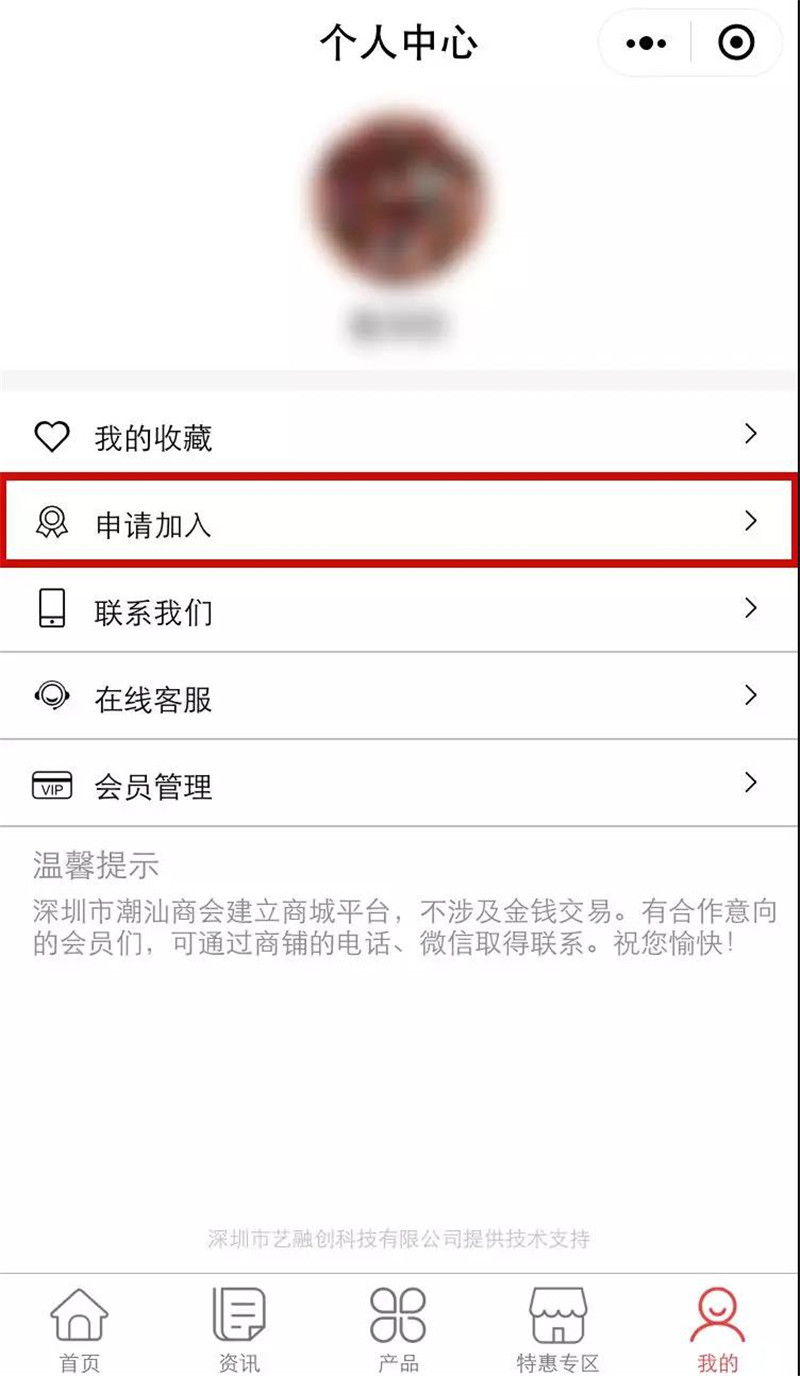
Task: Switch to the 资讯 news tab
Action: (x=239, y=1328)
